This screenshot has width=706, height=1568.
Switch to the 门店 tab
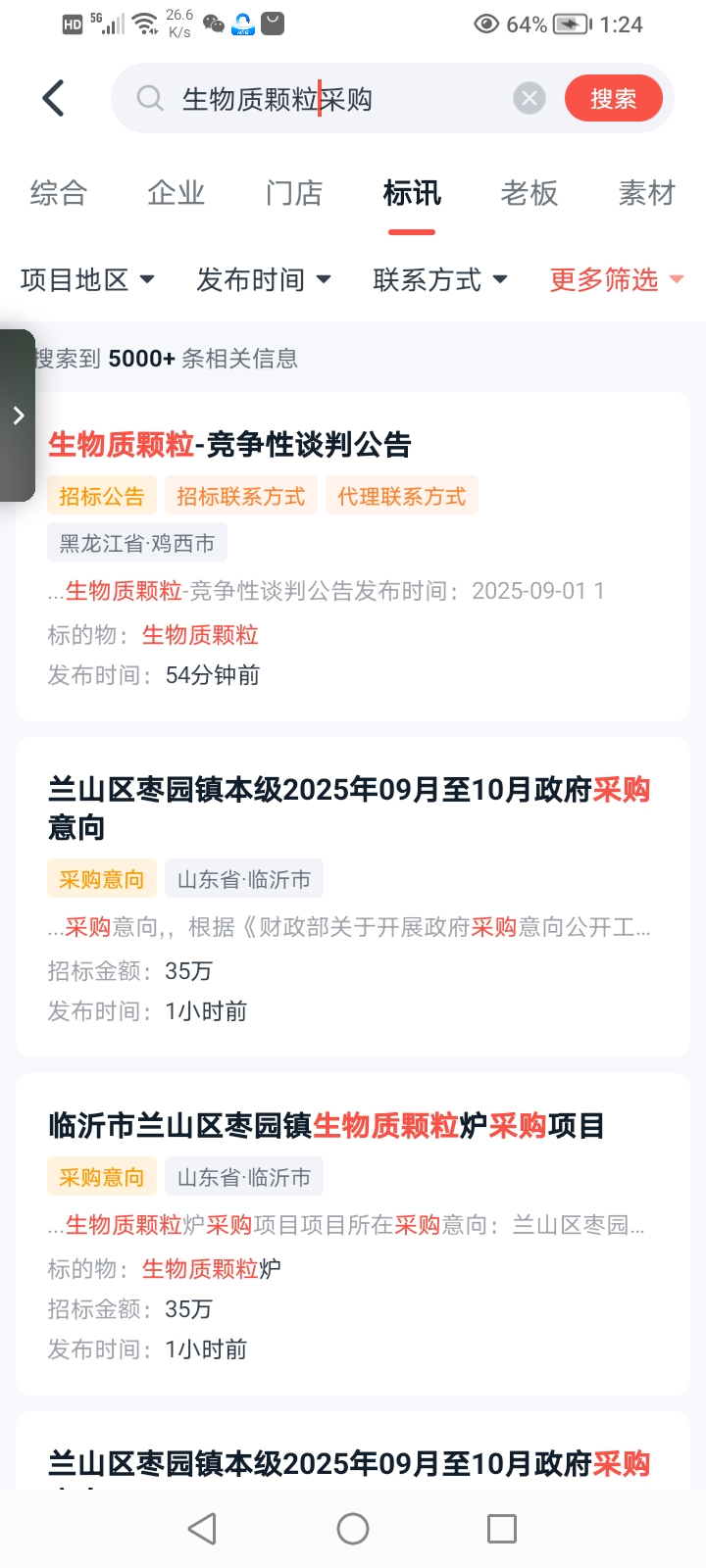(294, 193)
